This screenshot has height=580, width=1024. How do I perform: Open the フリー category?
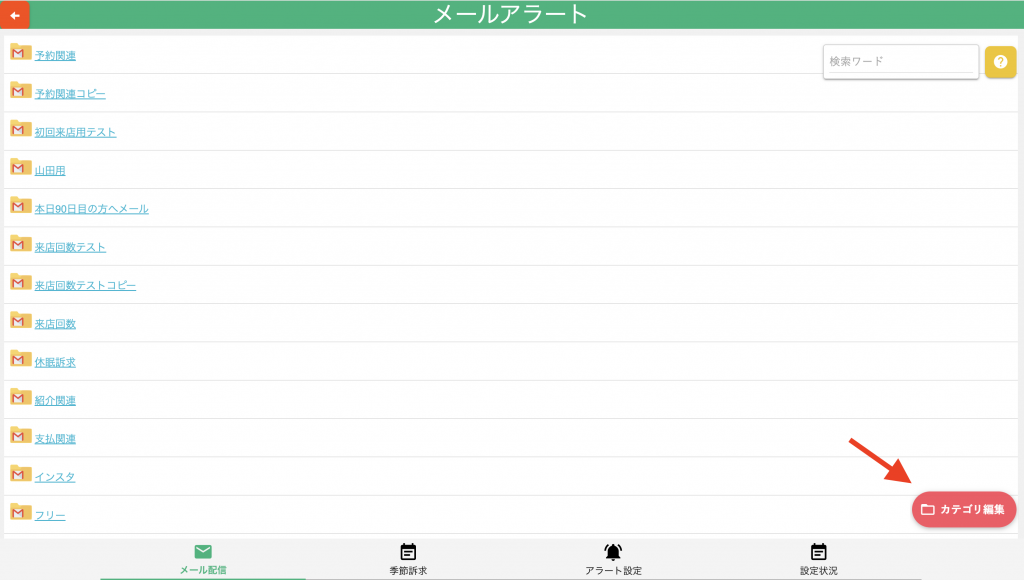[50, 515]
